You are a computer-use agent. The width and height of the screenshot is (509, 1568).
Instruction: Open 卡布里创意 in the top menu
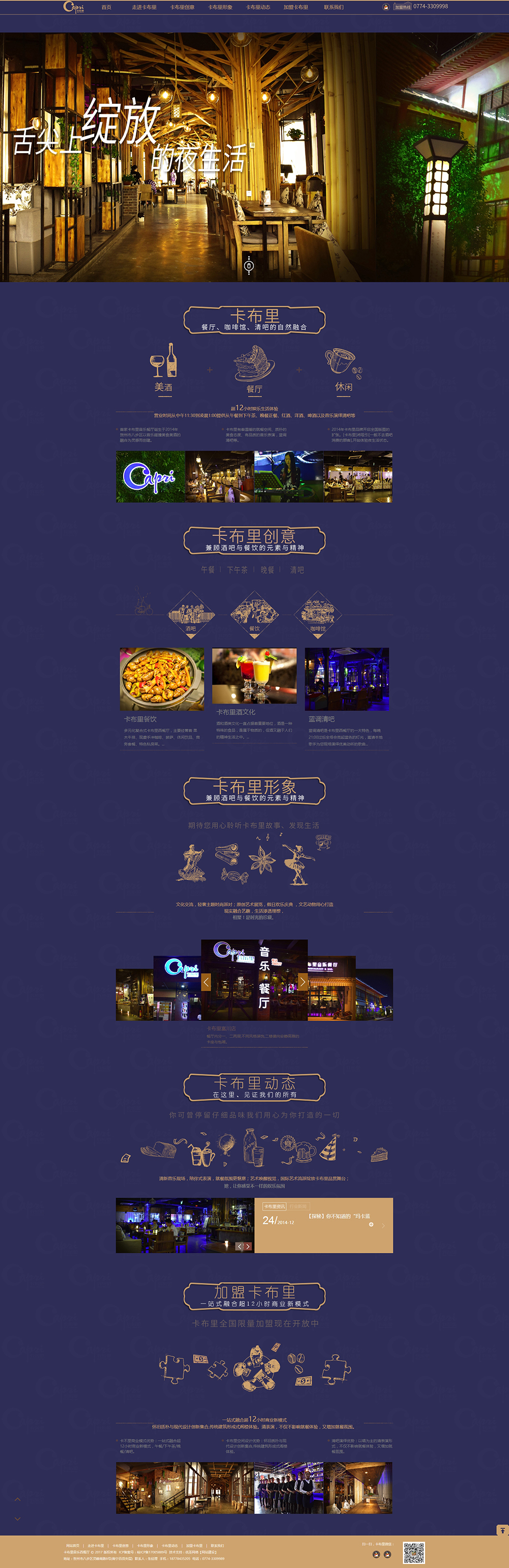[182, 7]
